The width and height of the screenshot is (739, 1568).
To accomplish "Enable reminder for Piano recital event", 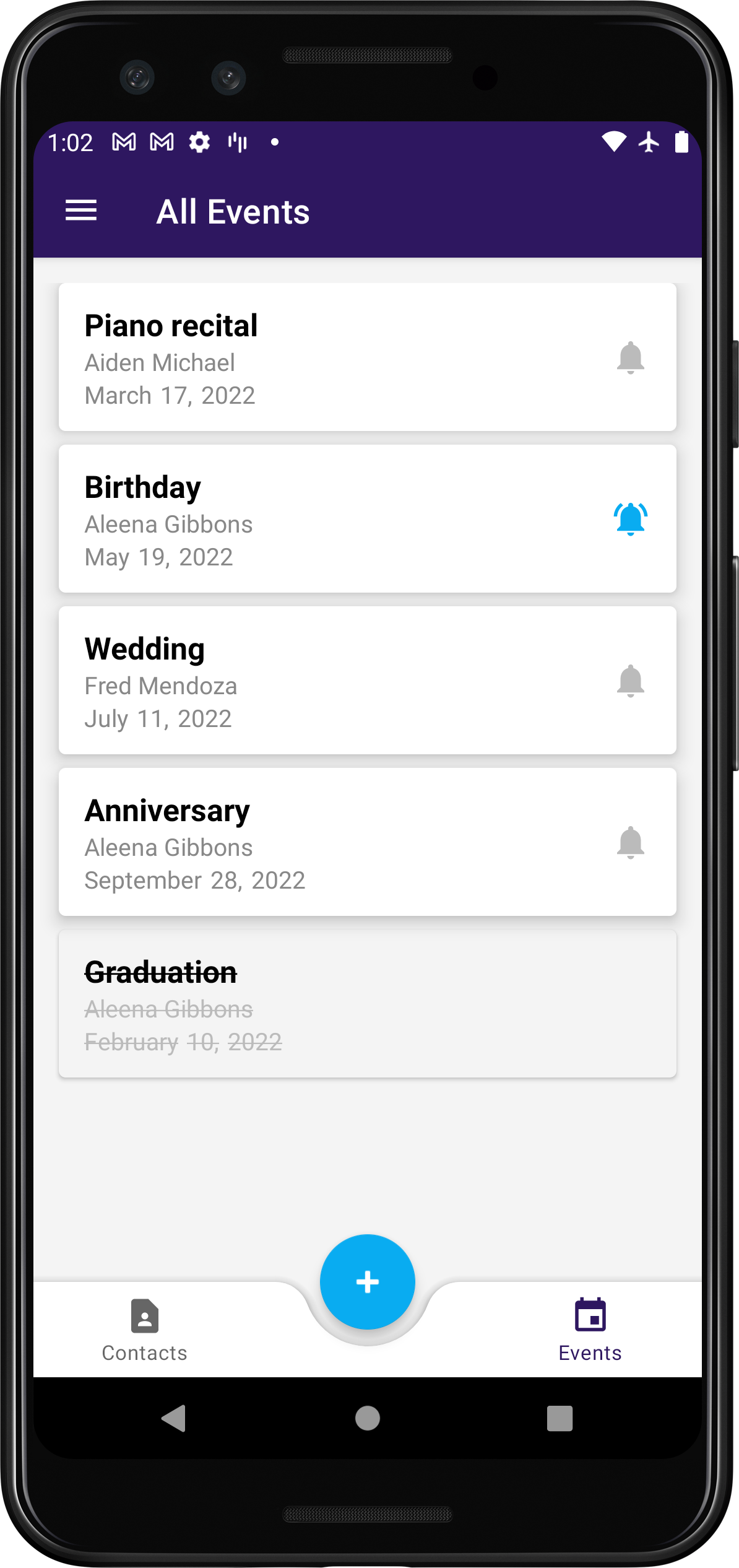I will 631,357.
